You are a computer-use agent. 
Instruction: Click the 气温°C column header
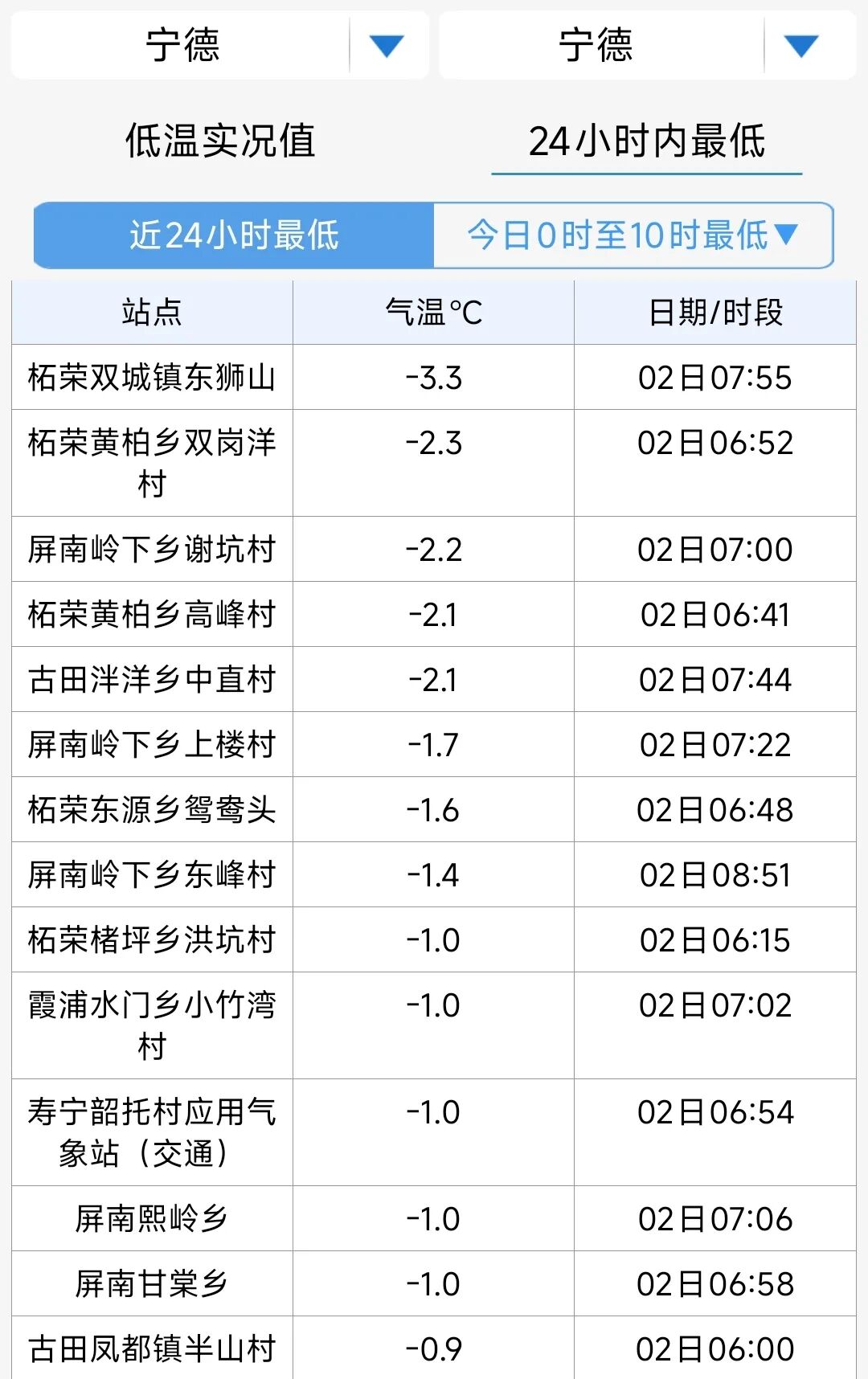pos(434,312)
